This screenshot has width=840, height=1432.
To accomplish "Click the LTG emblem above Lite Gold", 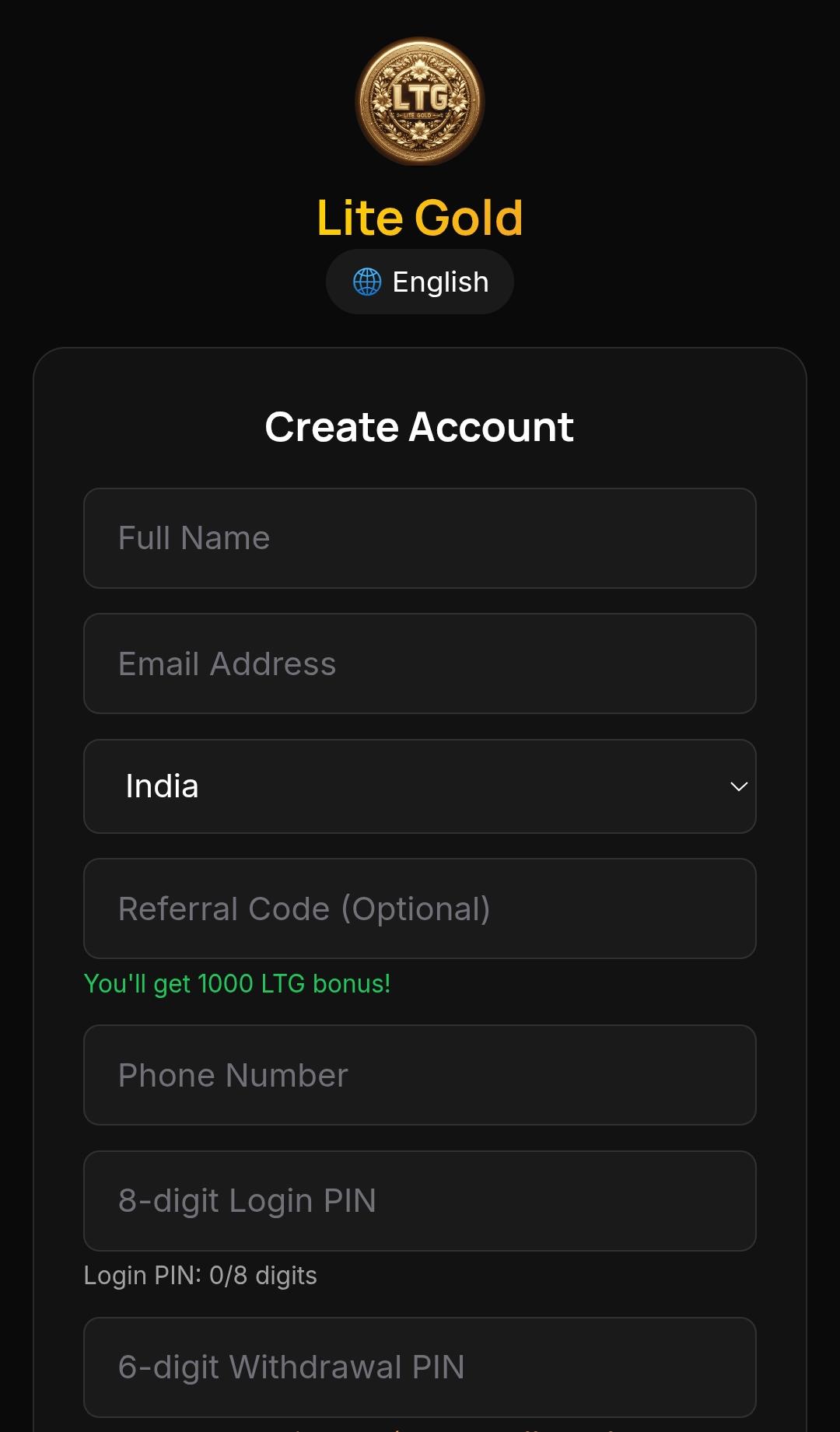I will tap(419, 100).
